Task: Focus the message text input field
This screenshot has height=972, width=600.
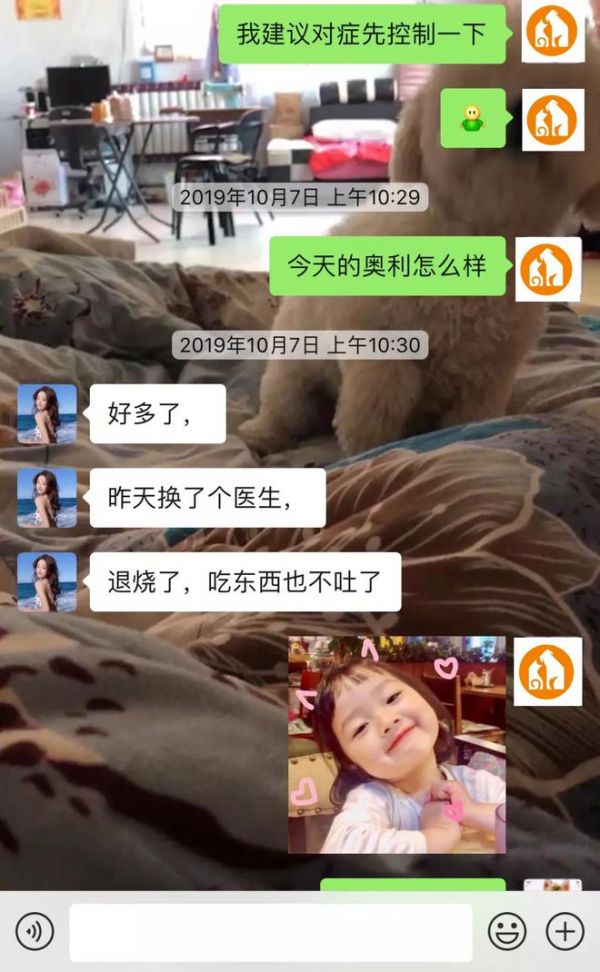Action: pyautogui.click(x=270, y=932)
